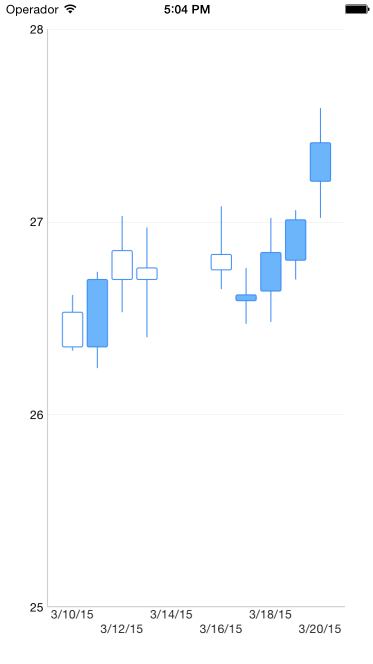The height and width of the screenshot is (664, 373).
Task: Select the thin flat filled candlestick
Action: (x=246, y=298)
